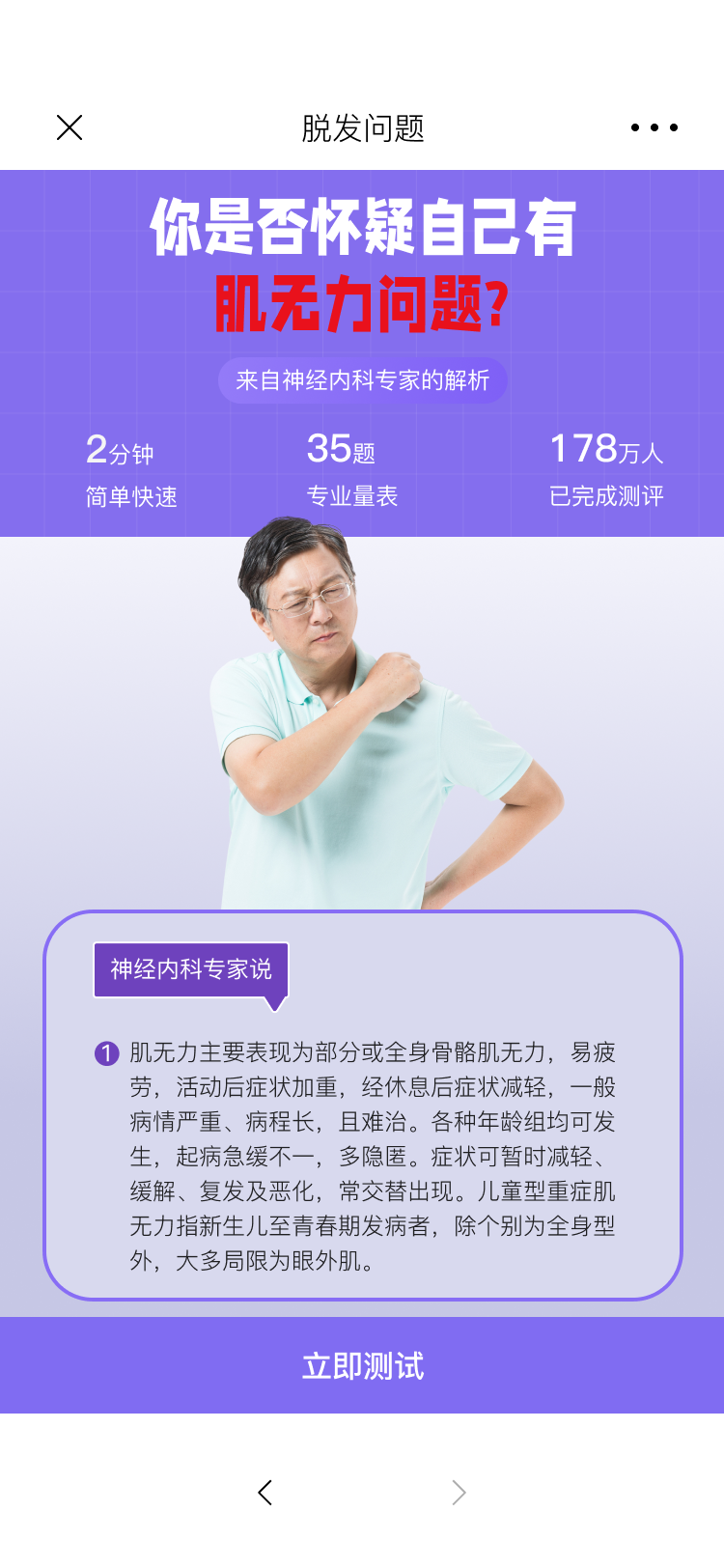Go back to the previous web page

click(265, 1493)
